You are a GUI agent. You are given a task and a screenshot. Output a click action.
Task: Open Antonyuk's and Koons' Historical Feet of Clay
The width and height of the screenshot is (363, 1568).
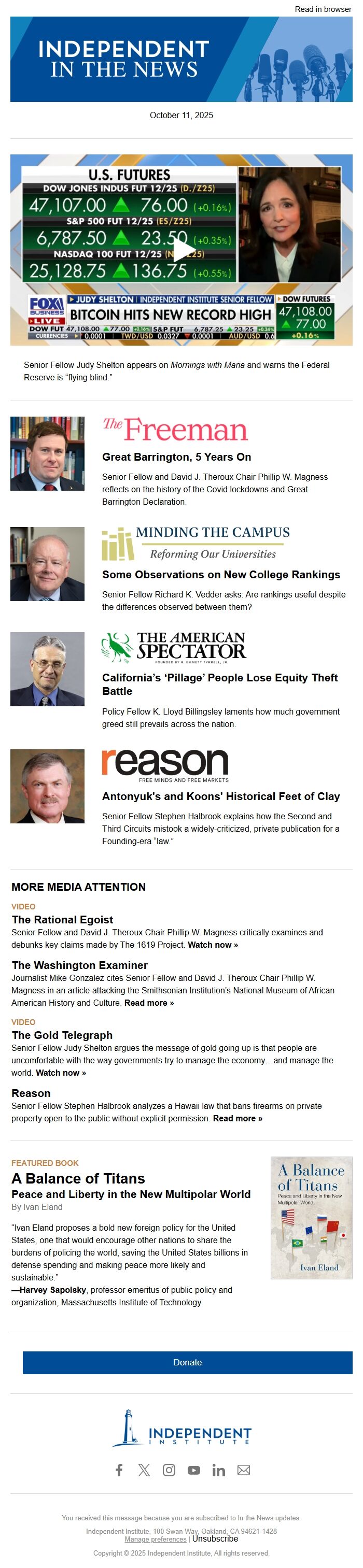[x=221, y=796]
